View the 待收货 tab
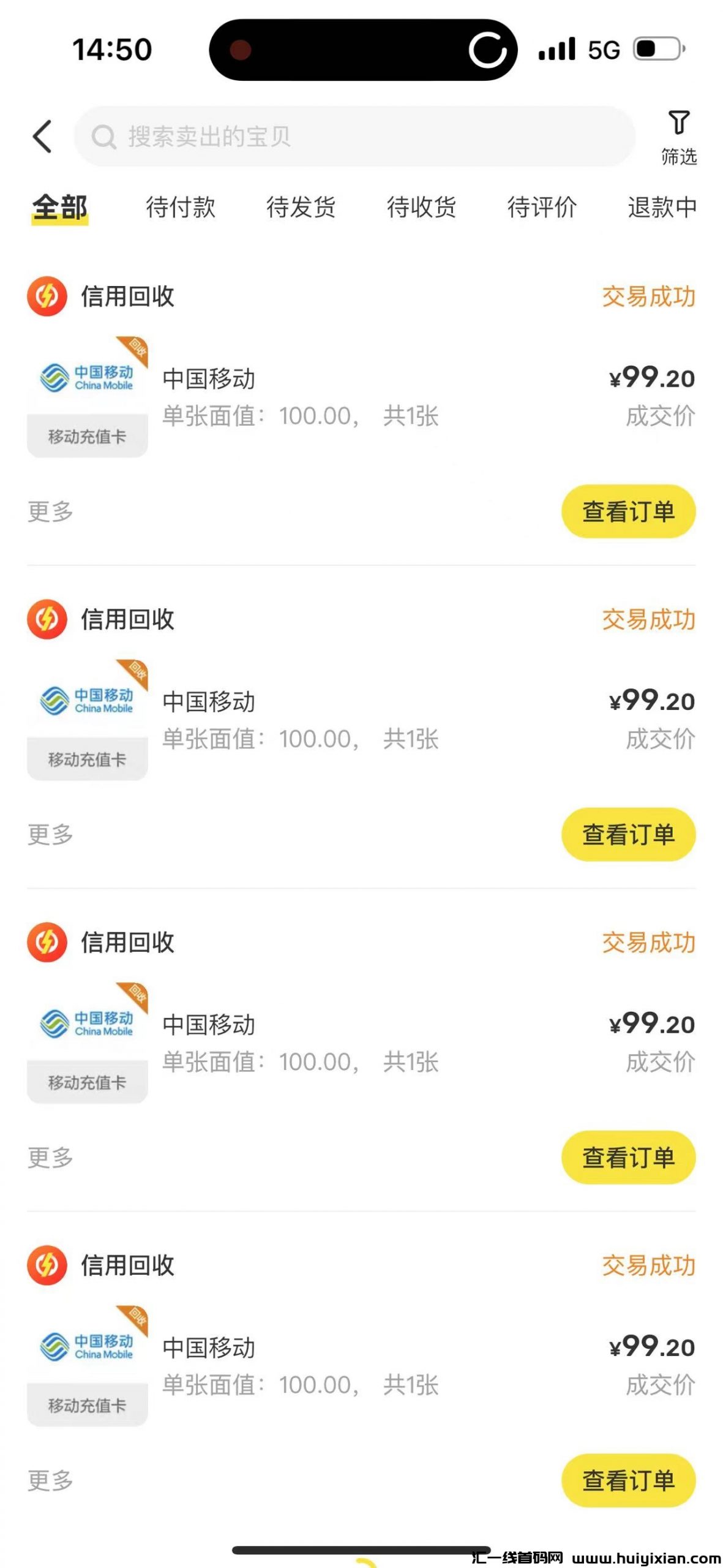Image resolution: width=723 pixels, height=1568 pixels. click(421, 207)
